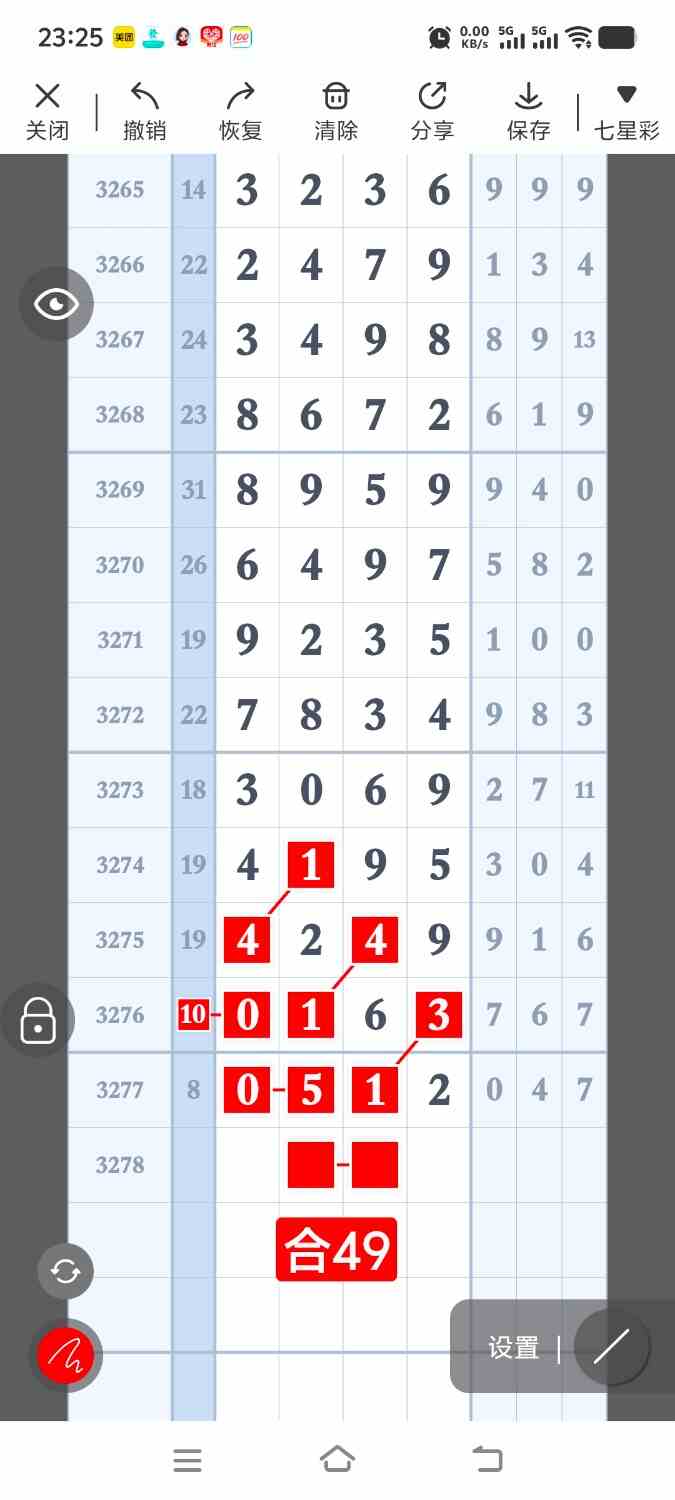675x1500 pixels.
Task: Toggle marks visibility with the eye icon
Action: pyautogui.click(x=56, y=304)
